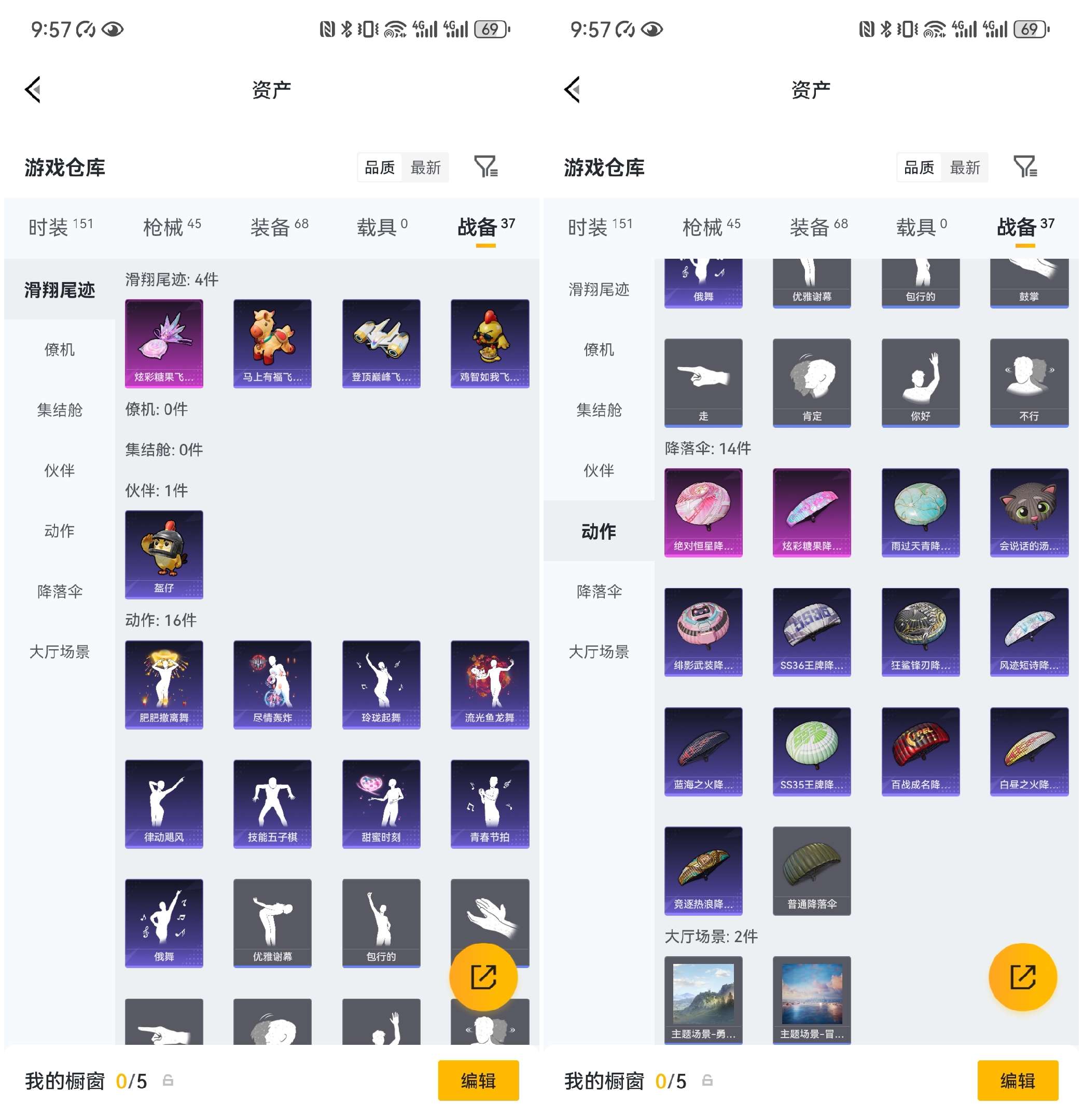Go back using the arrow at top left
The height and width of the screenshot is (1120, 1083).
pos(33,89)
